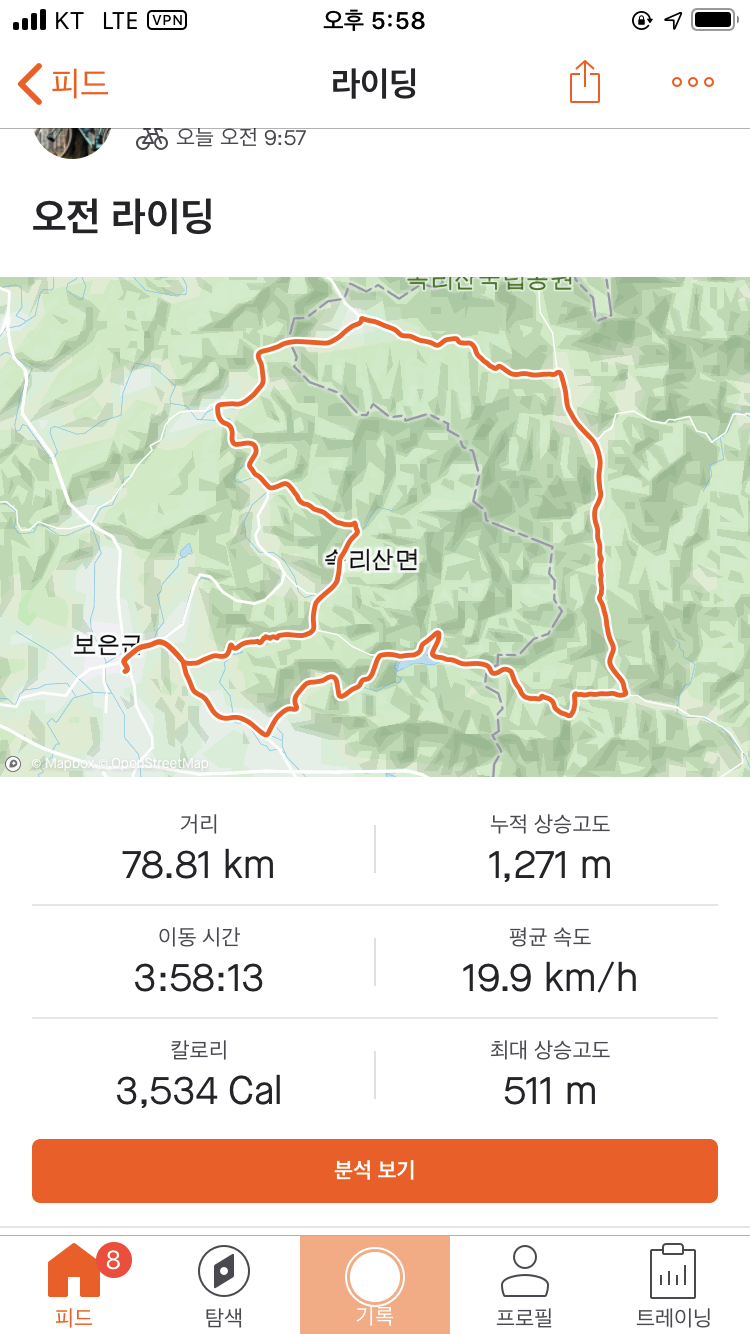Tap the 분석 보기 button
This screenshot has height=1334, width=750.
375,1170
